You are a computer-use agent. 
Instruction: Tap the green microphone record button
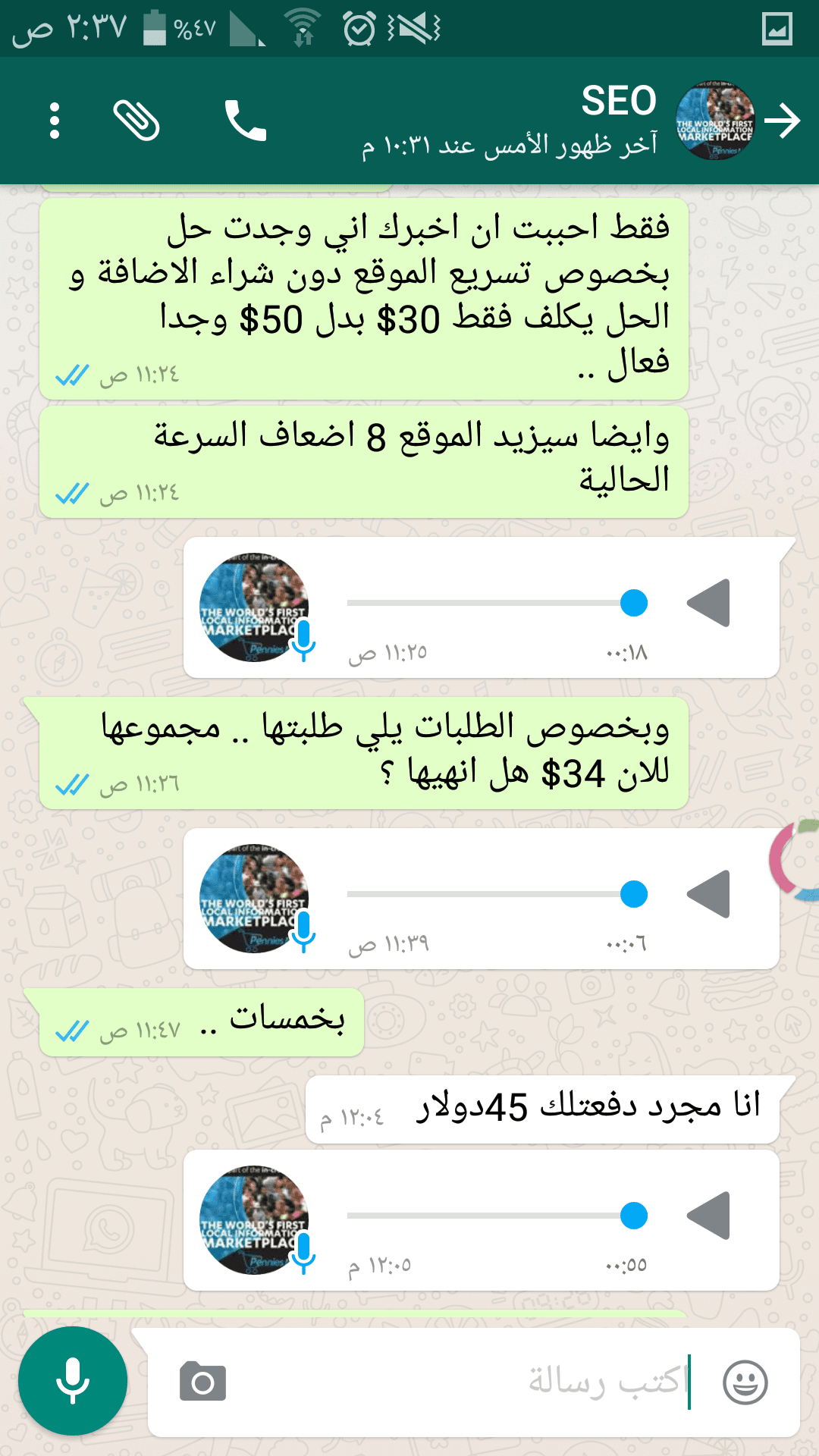(73, 1381)
